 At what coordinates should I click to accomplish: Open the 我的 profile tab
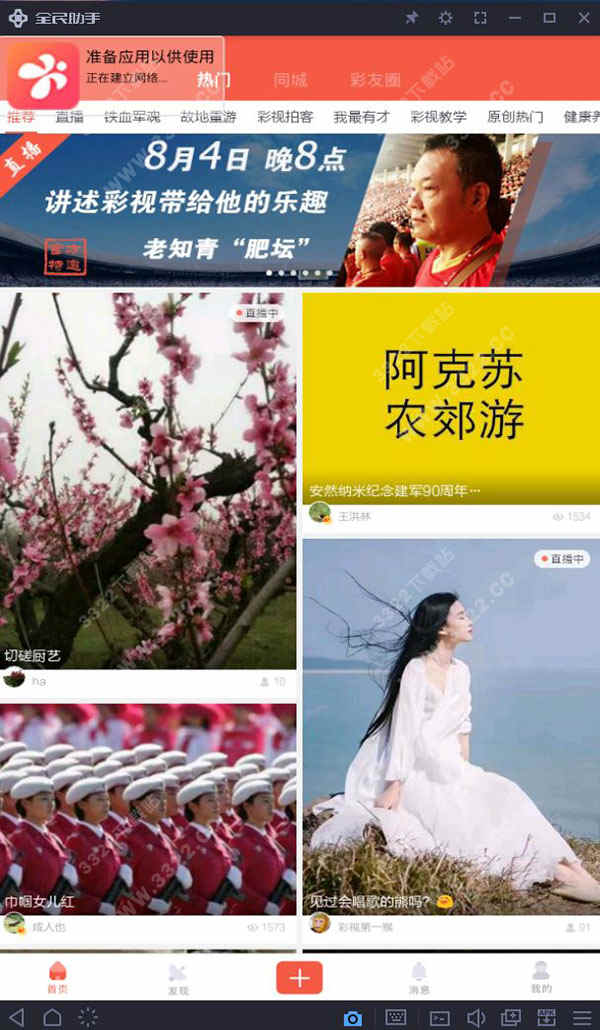coord(541,977)
